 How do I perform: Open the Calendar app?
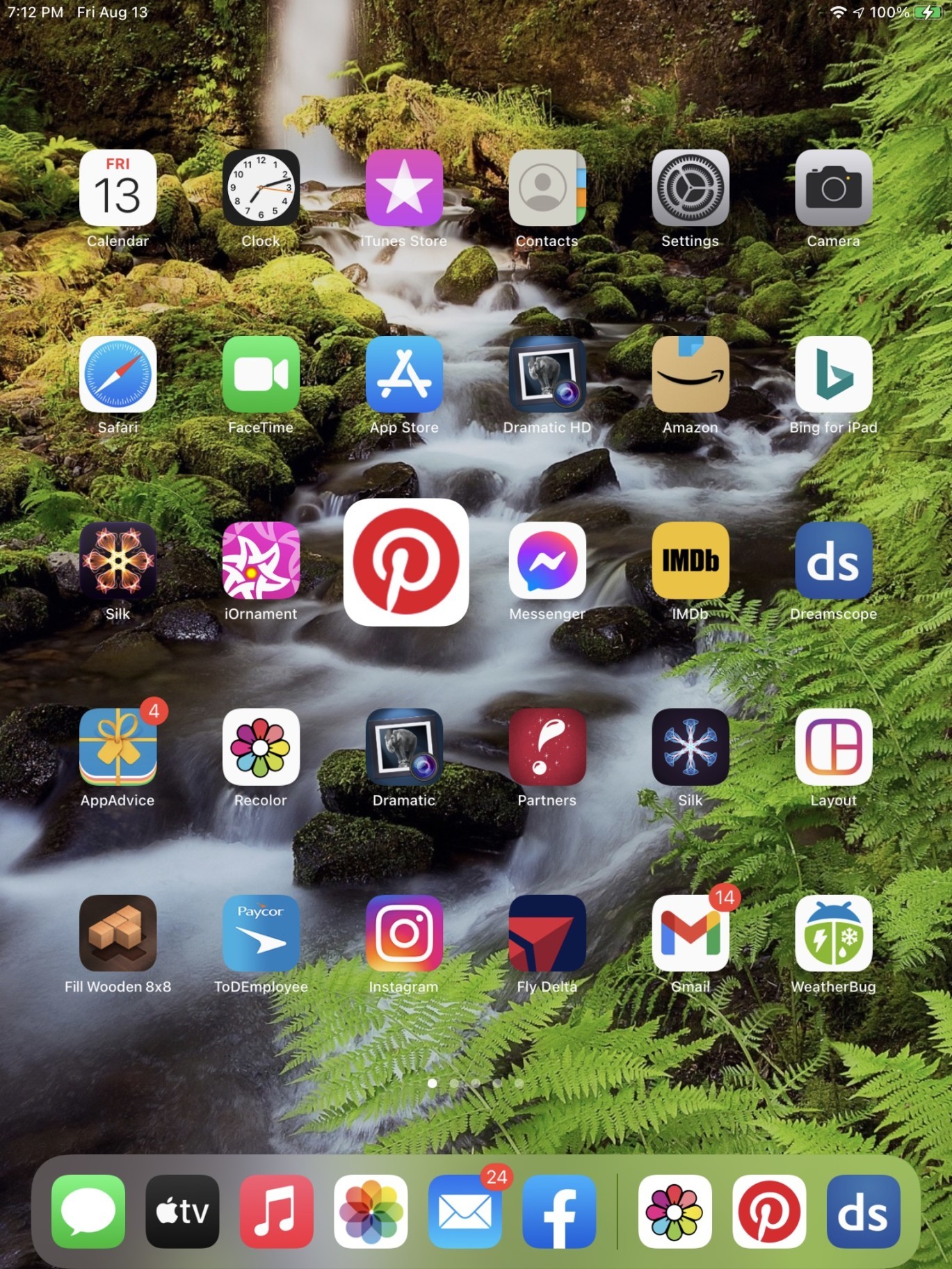click(118, 188)
